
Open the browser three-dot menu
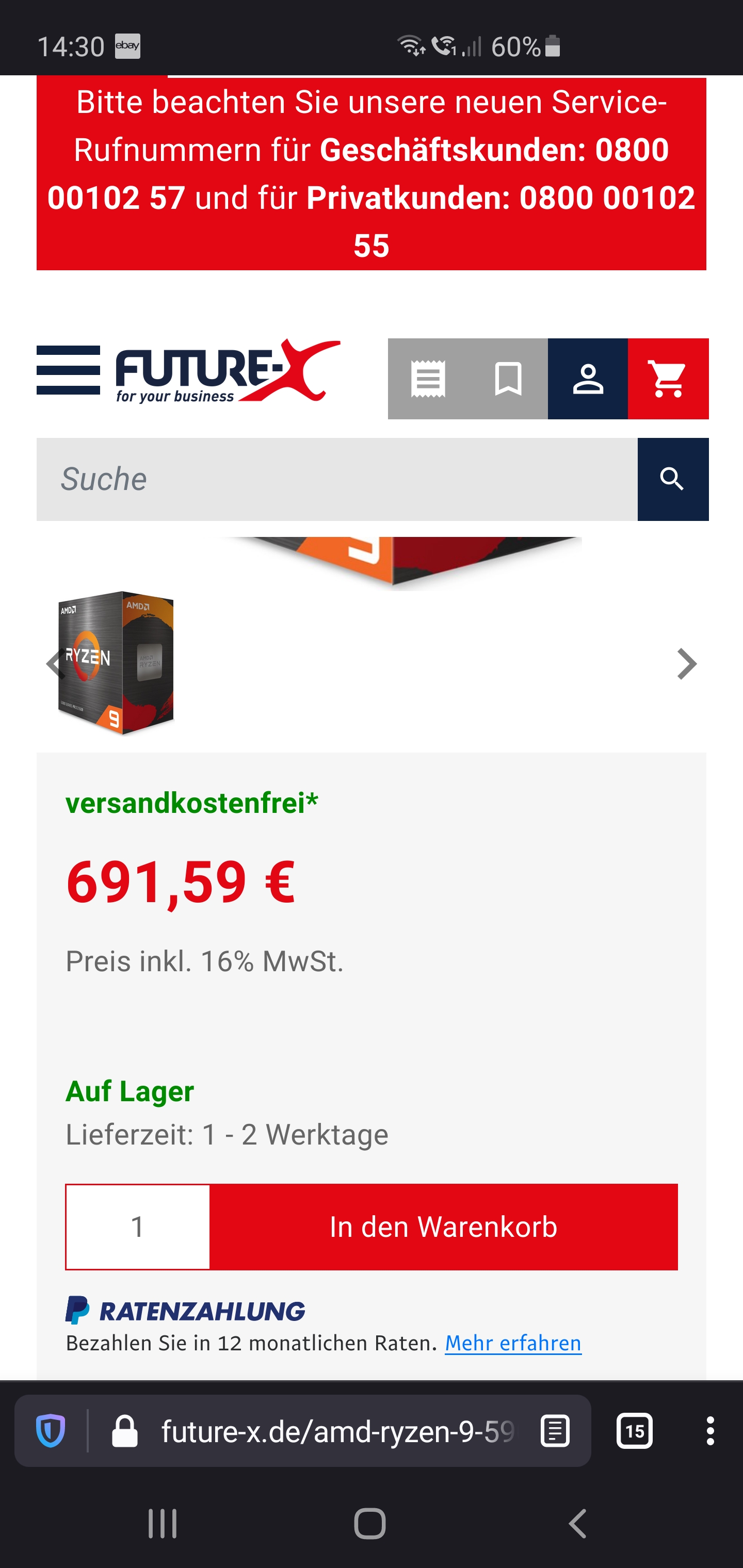point(709,1430)
